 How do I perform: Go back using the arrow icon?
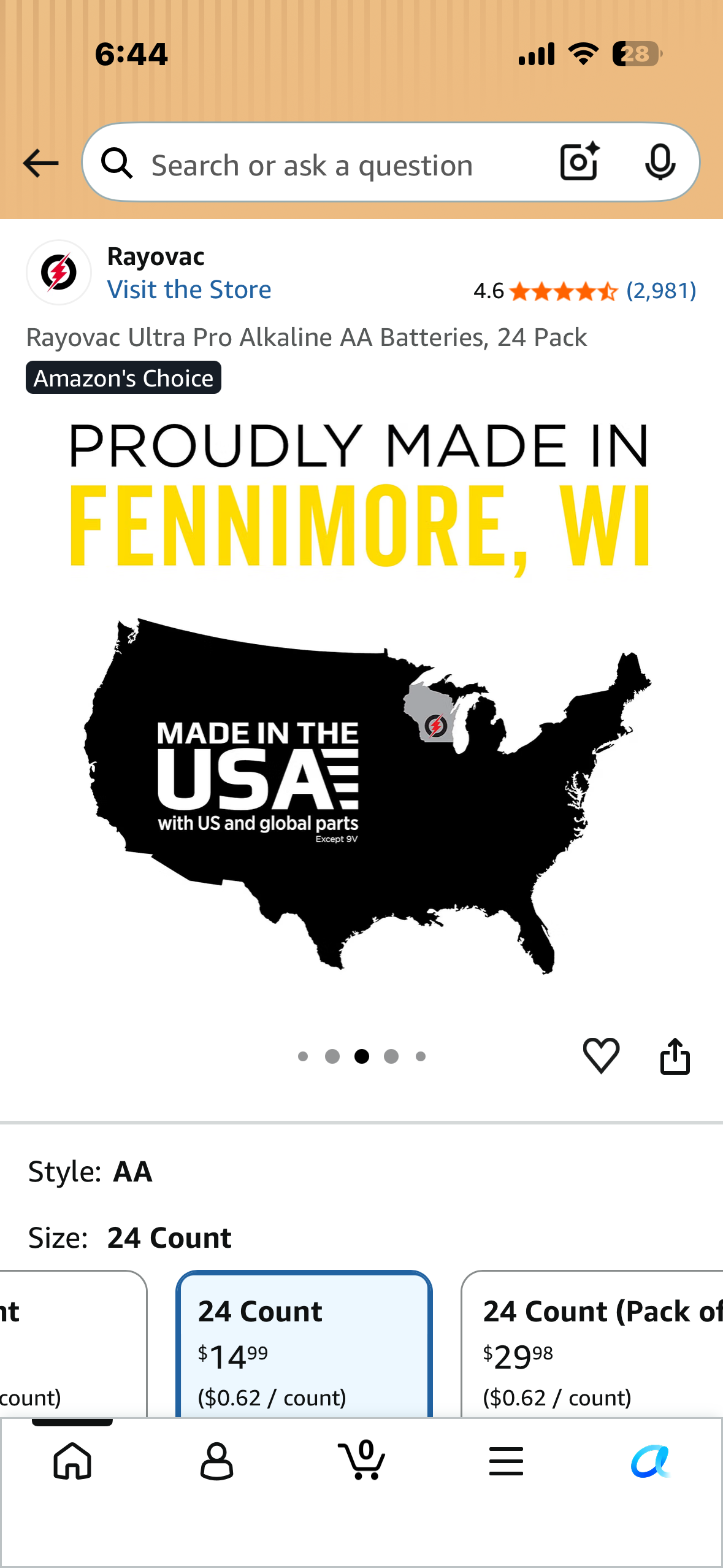pyautogui.click(x=40, y=163)
